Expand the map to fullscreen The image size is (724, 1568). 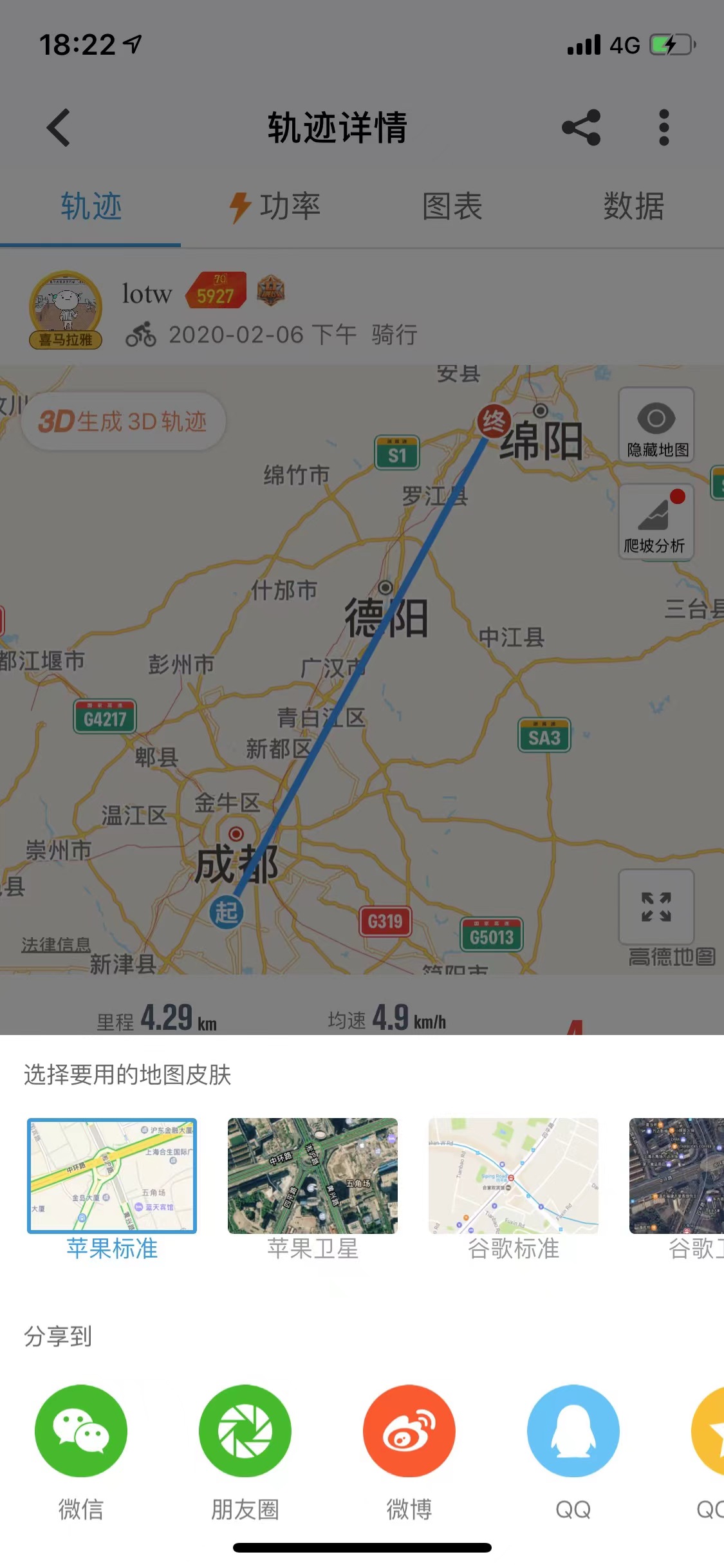[656, 907]
